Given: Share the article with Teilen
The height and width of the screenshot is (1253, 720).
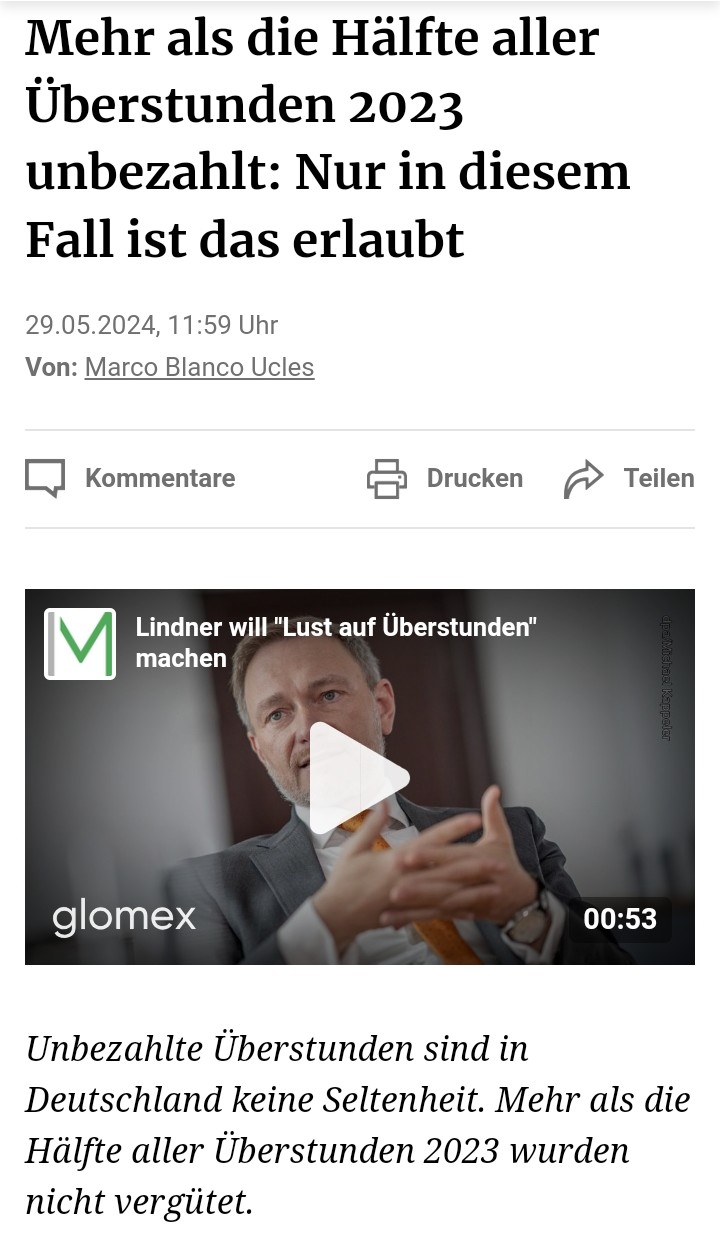Looking at the screenshot, I should click(x=628, y=478).
